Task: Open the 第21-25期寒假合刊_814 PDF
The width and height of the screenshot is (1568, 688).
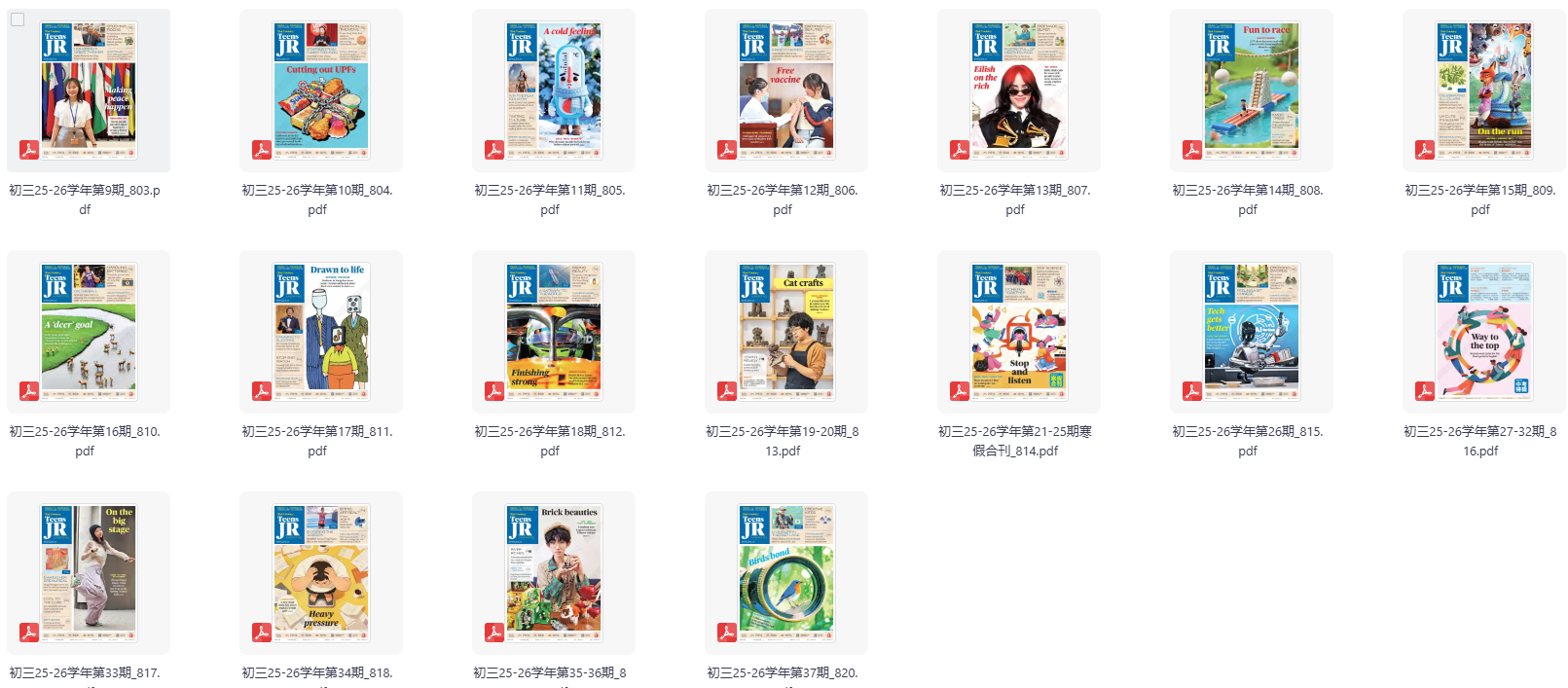Action: [1019, 332]
